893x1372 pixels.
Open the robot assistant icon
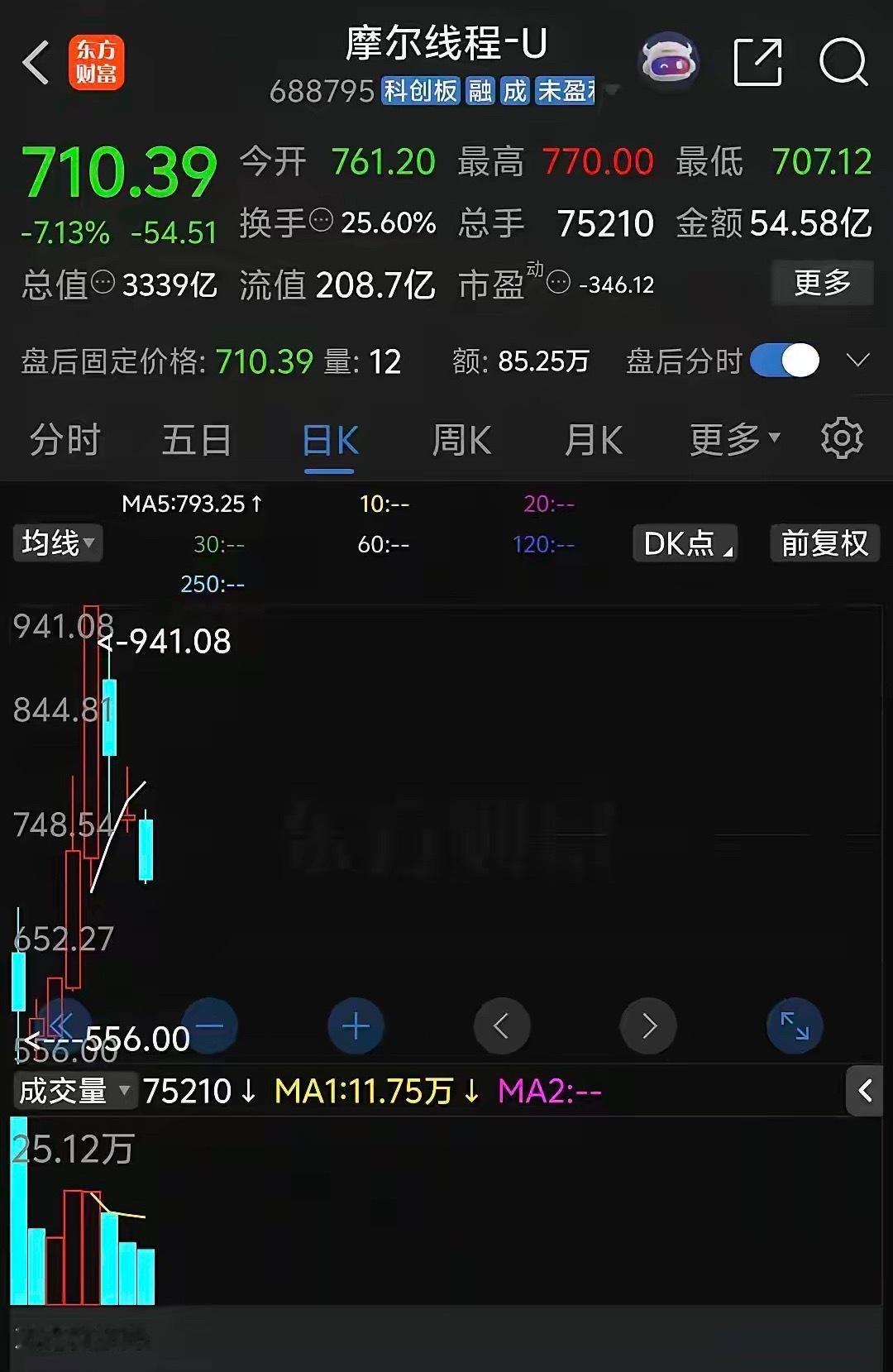point(669,61)
